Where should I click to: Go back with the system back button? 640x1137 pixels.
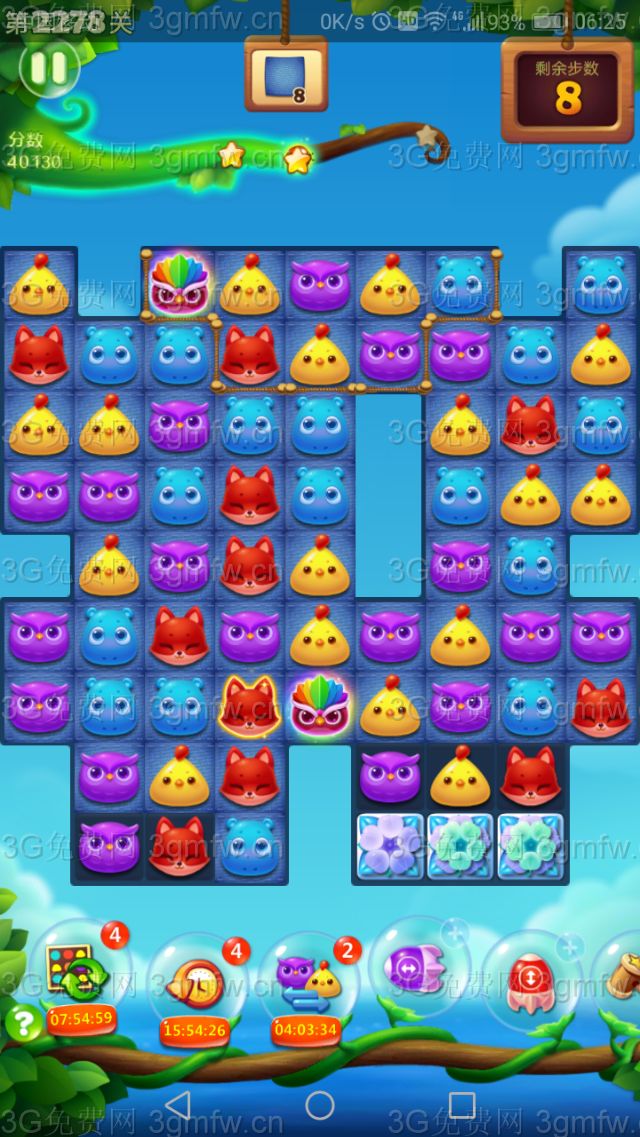pos(178,1105)
